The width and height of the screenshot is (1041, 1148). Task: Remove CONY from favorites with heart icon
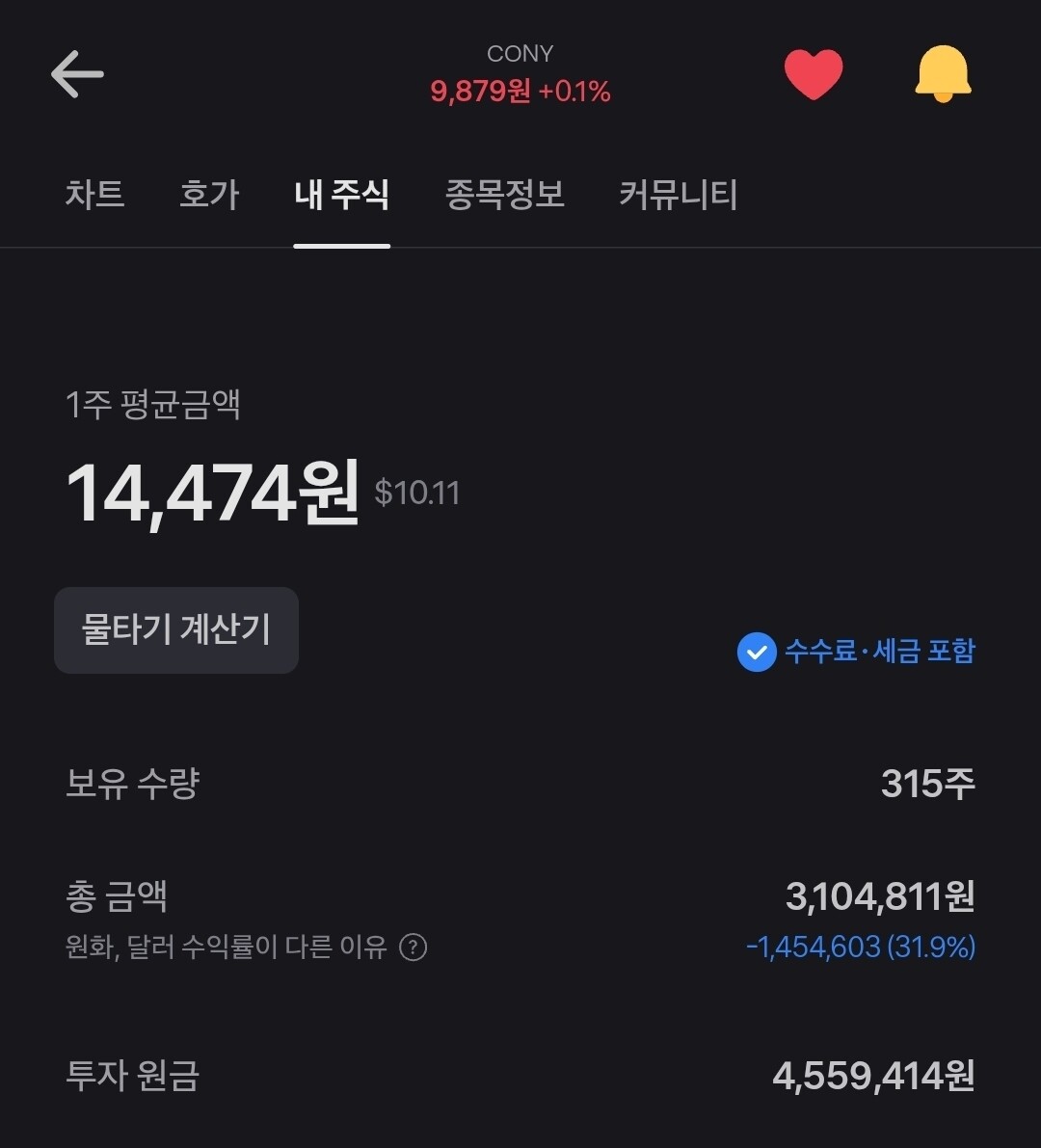point(814,74)
